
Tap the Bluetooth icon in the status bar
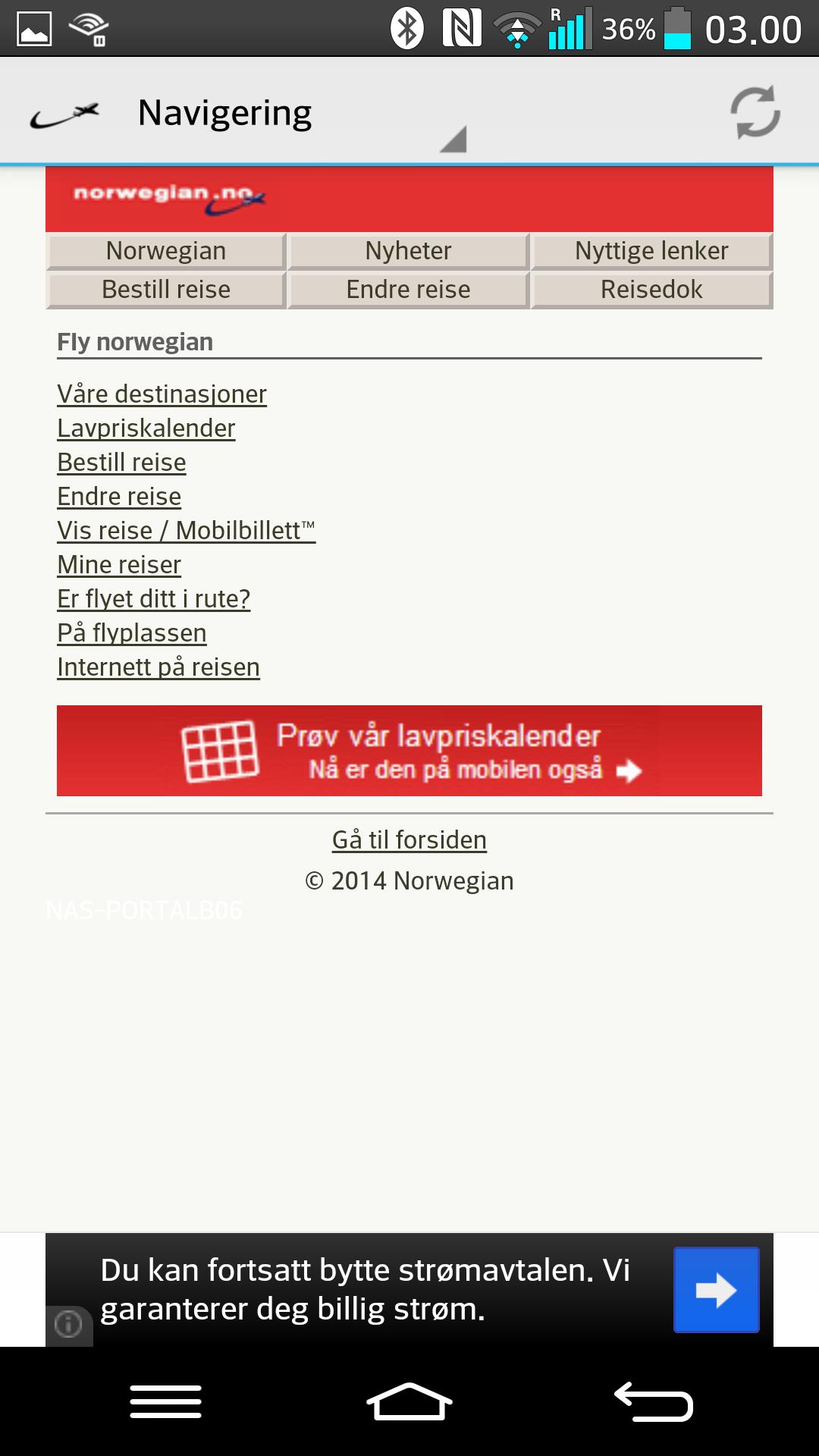tap(407, 27)
